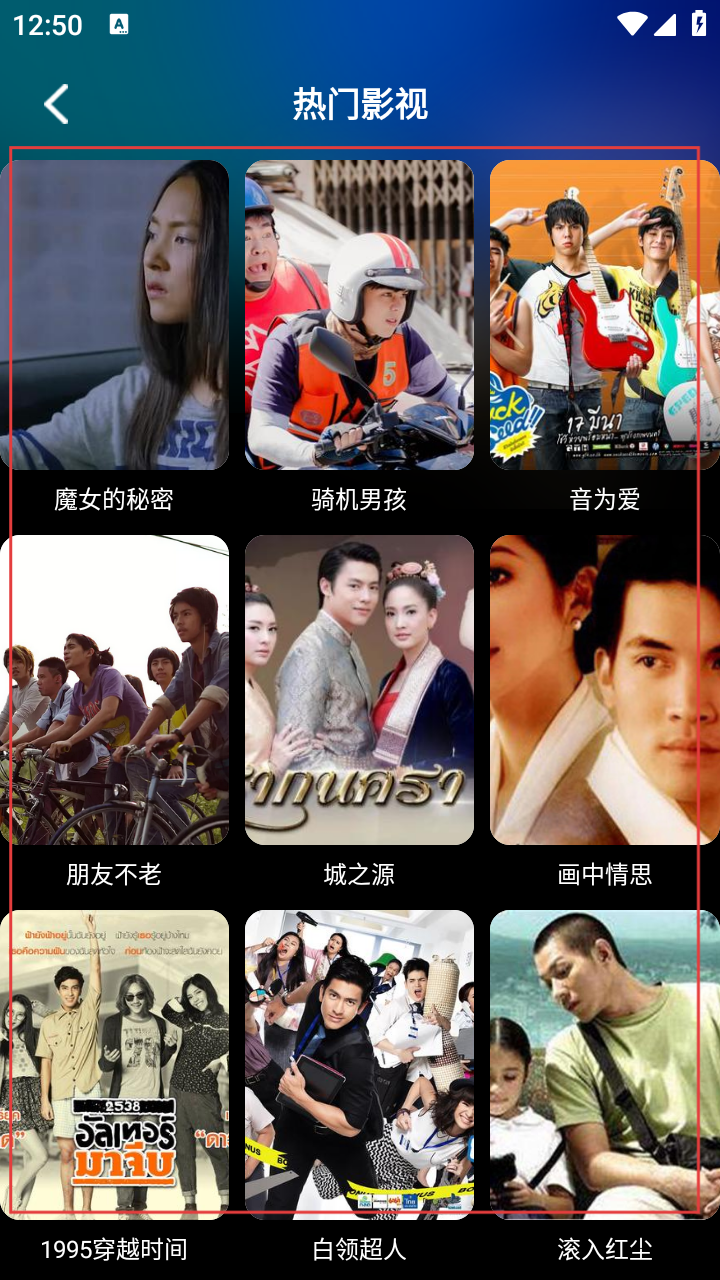Select the 音为爱 poster

coord(604,315)
